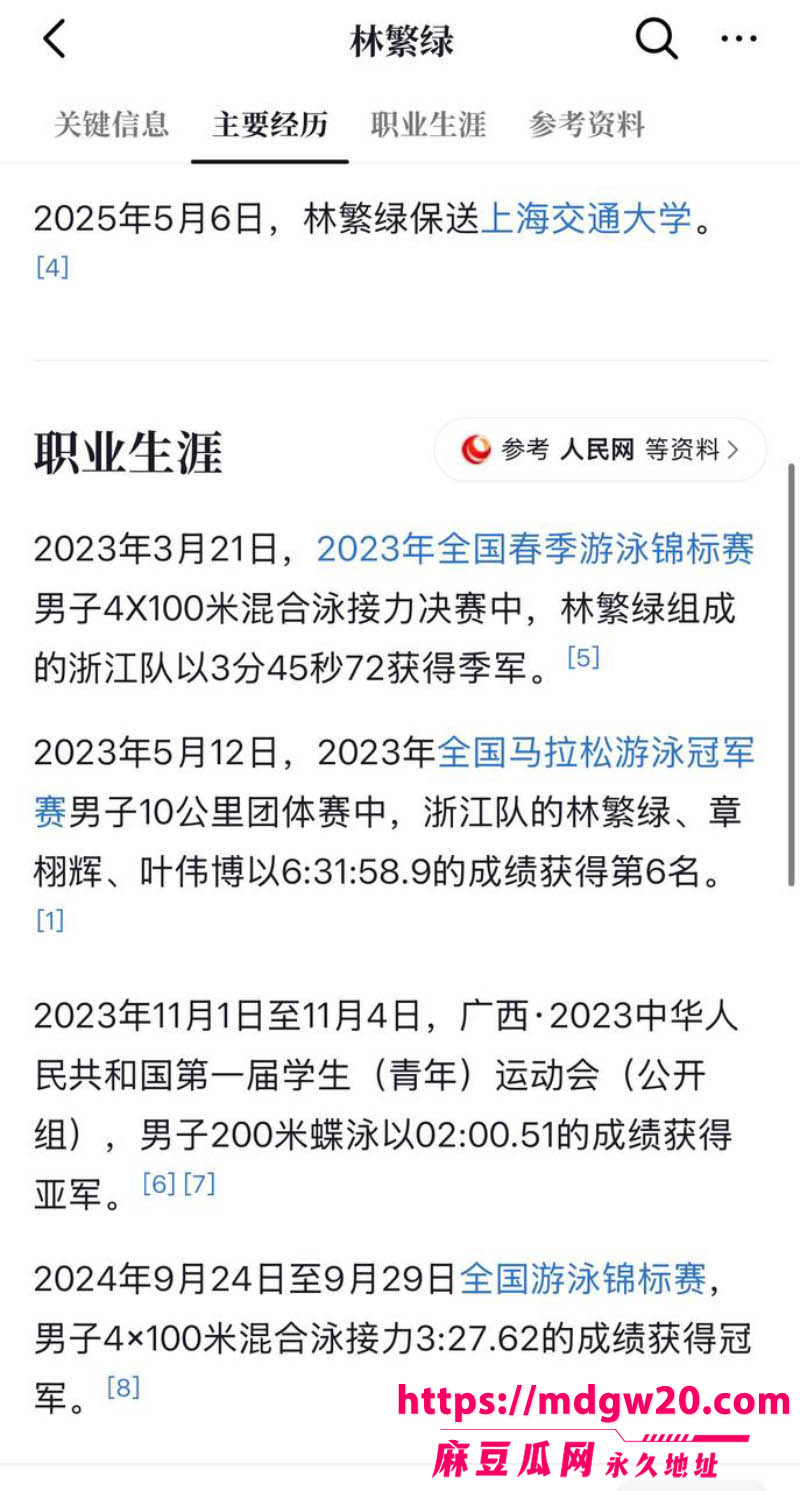This screenshot has width=800, height=1491.
Task: Switch to the 关键信息 tab
Action: 111,125
